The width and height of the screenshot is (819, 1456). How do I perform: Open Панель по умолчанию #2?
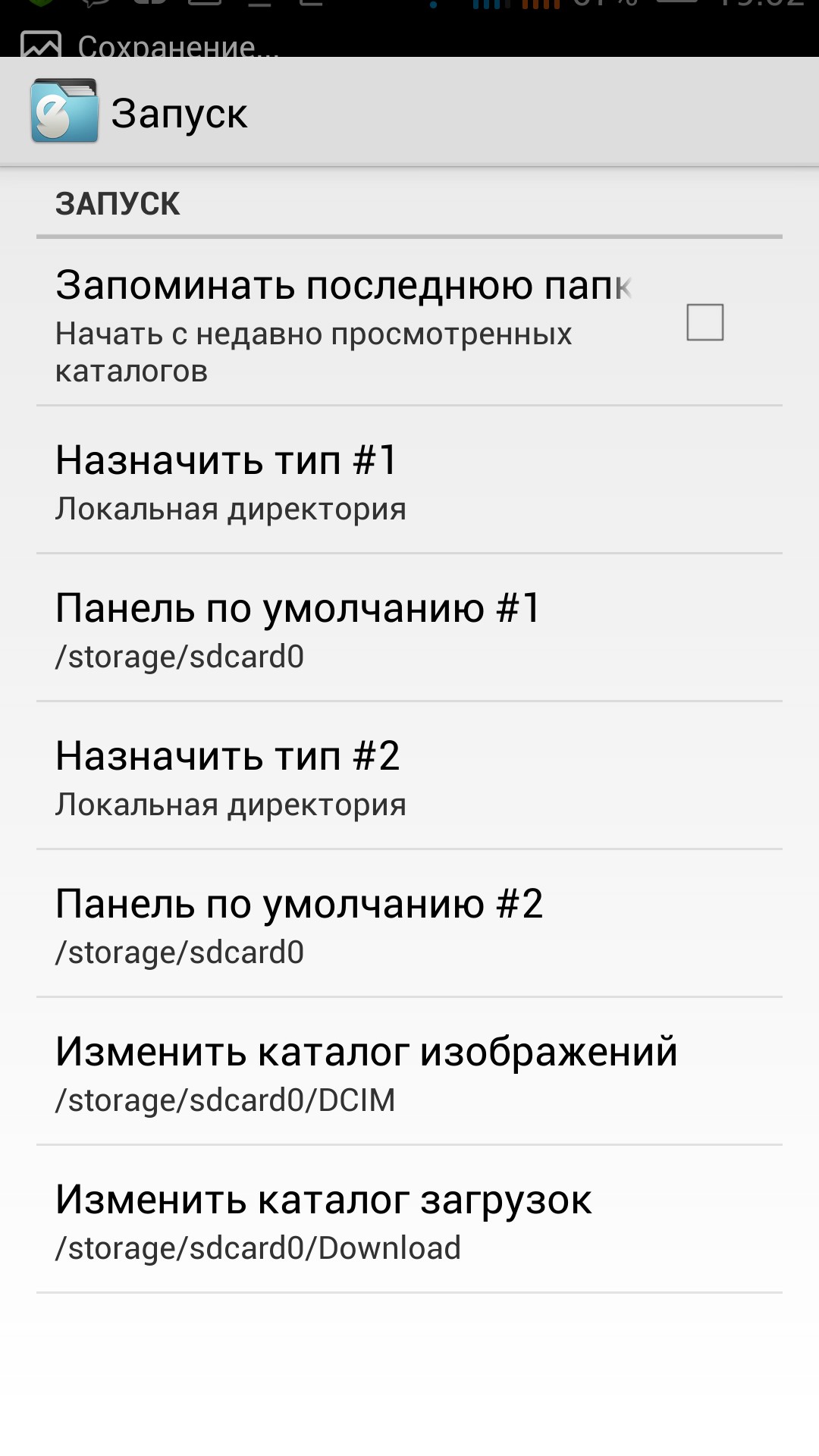(409, 924)
